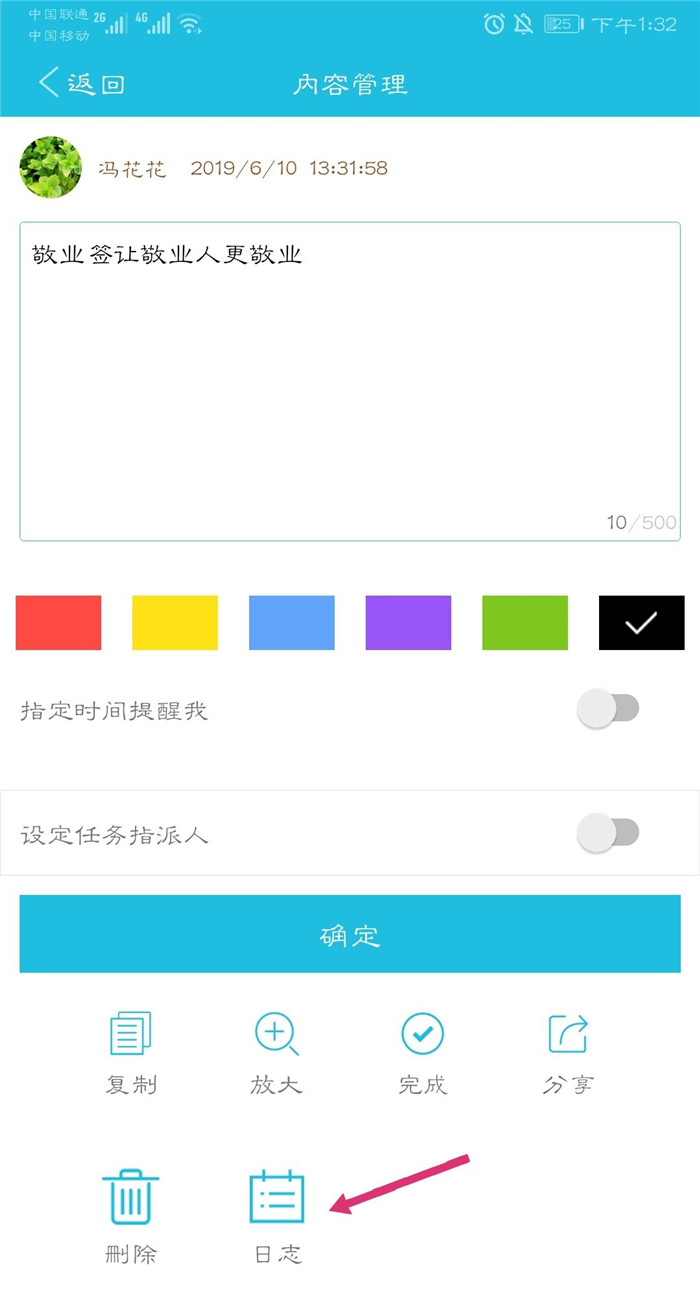This screenshot has width=700, height=1303.
Task: Select the red color swatch
Action: 58,623
